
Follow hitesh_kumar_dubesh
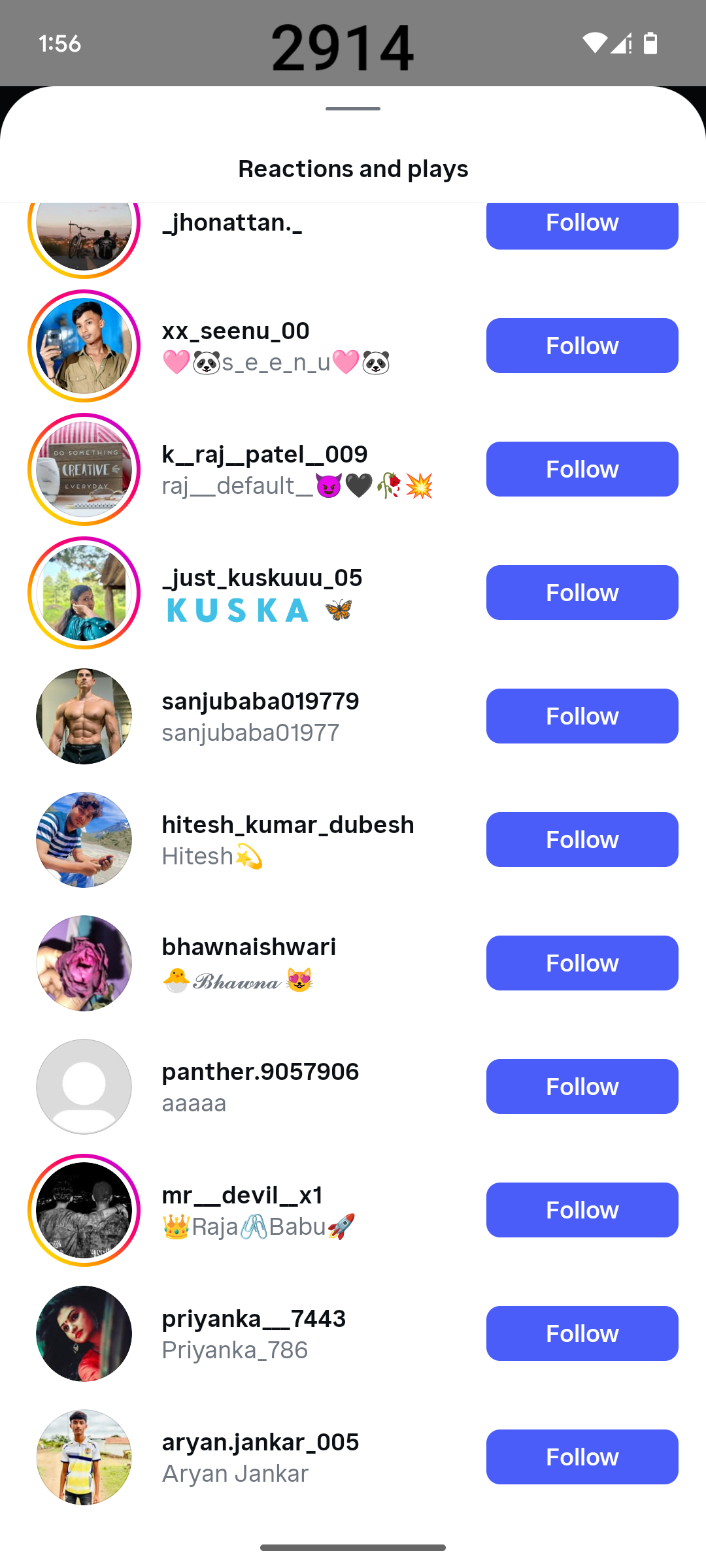point(582,840)
